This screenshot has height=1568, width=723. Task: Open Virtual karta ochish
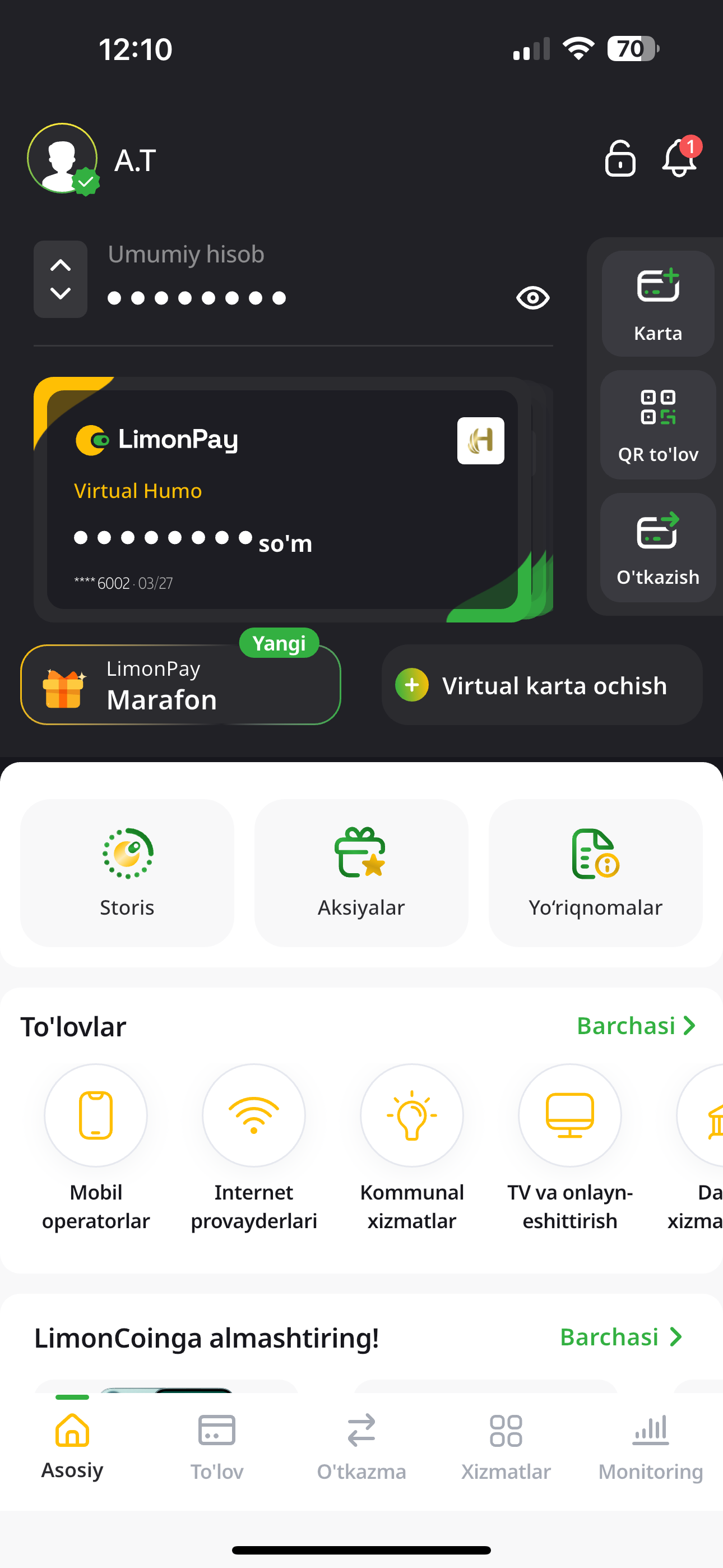541,685
